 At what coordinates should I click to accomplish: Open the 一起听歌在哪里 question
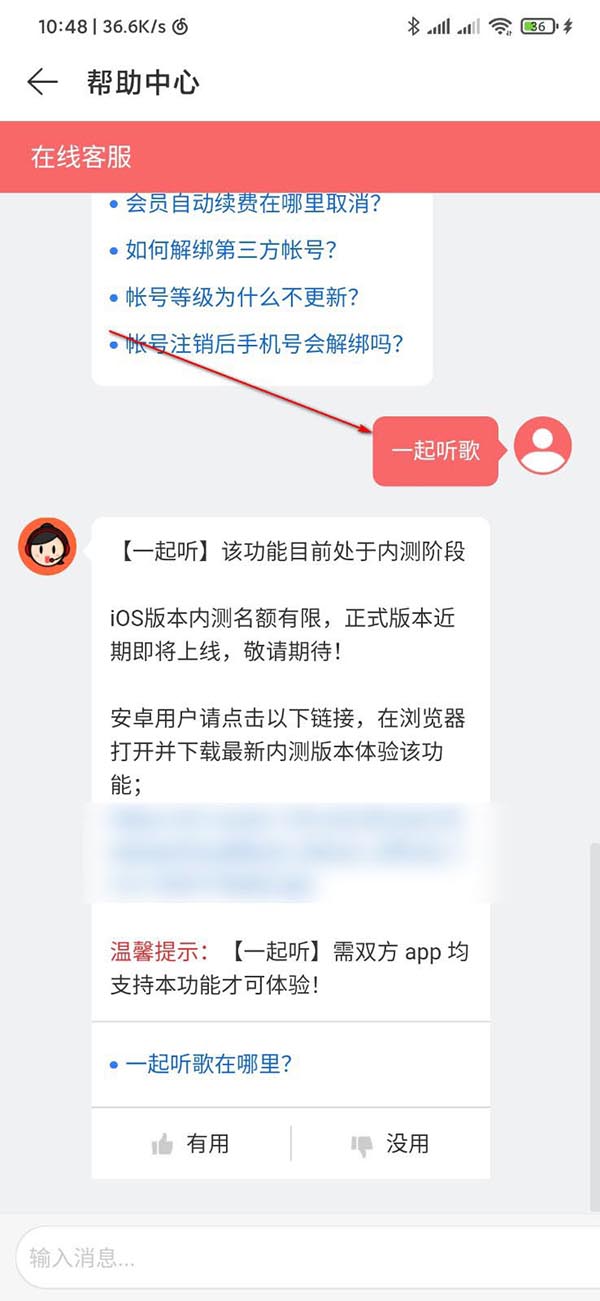(x=208, y=1064)
